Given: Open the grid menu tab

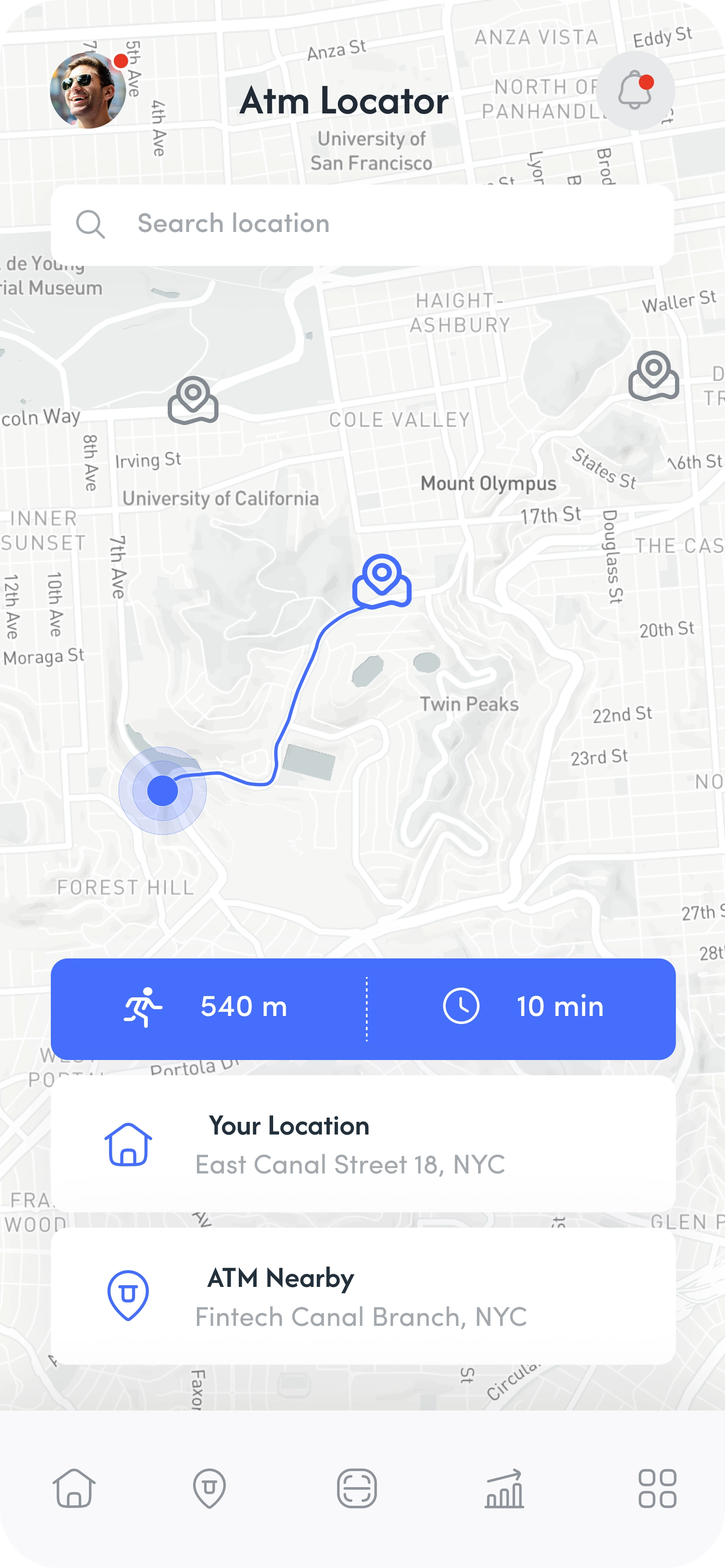Looking at the screenshot, I should pyautogui.click(x=657, y=1488).
